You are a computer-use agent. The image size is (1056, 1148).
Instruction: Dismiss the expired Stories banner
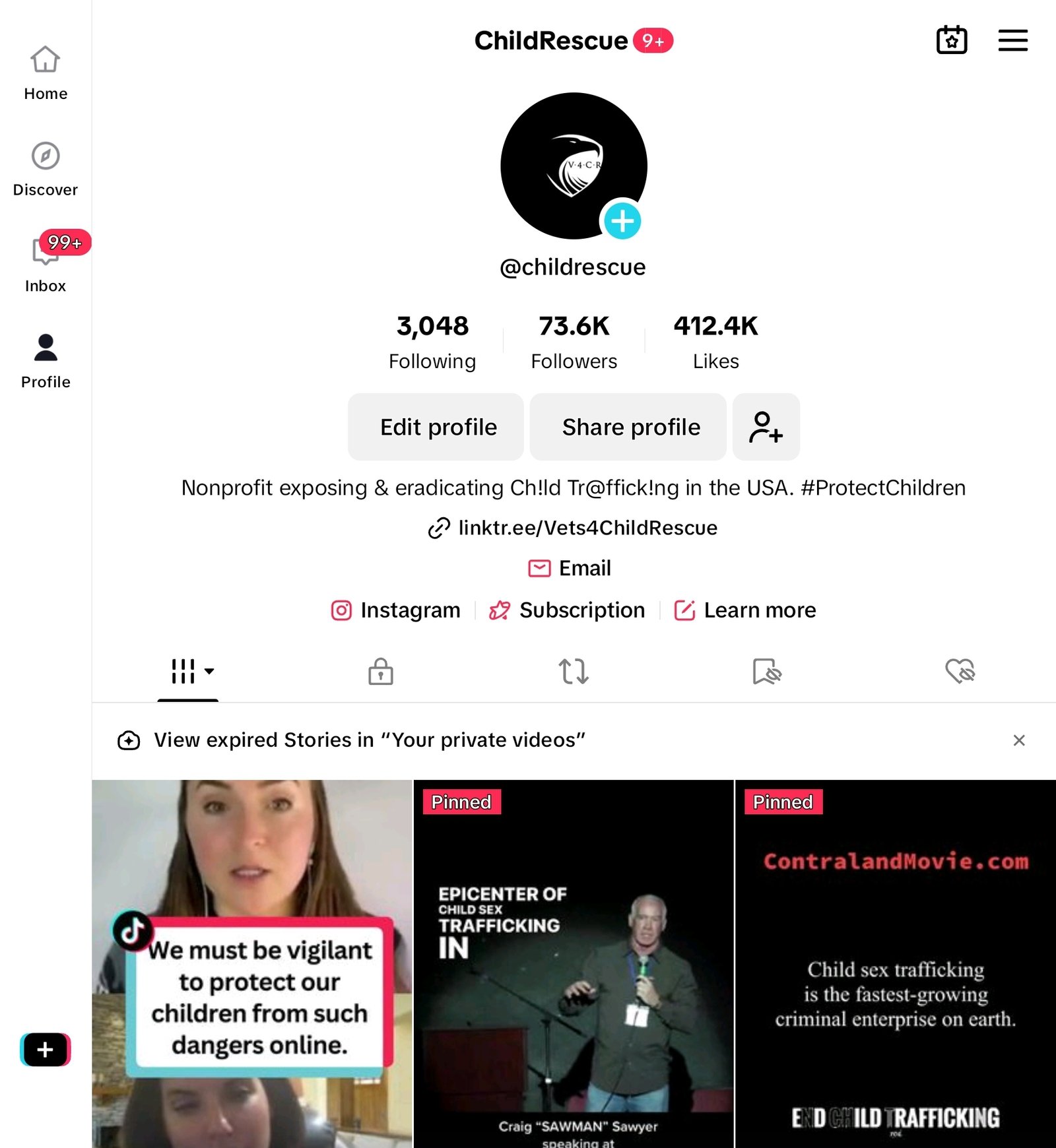pyautogui.click(x=1018, y=740)
